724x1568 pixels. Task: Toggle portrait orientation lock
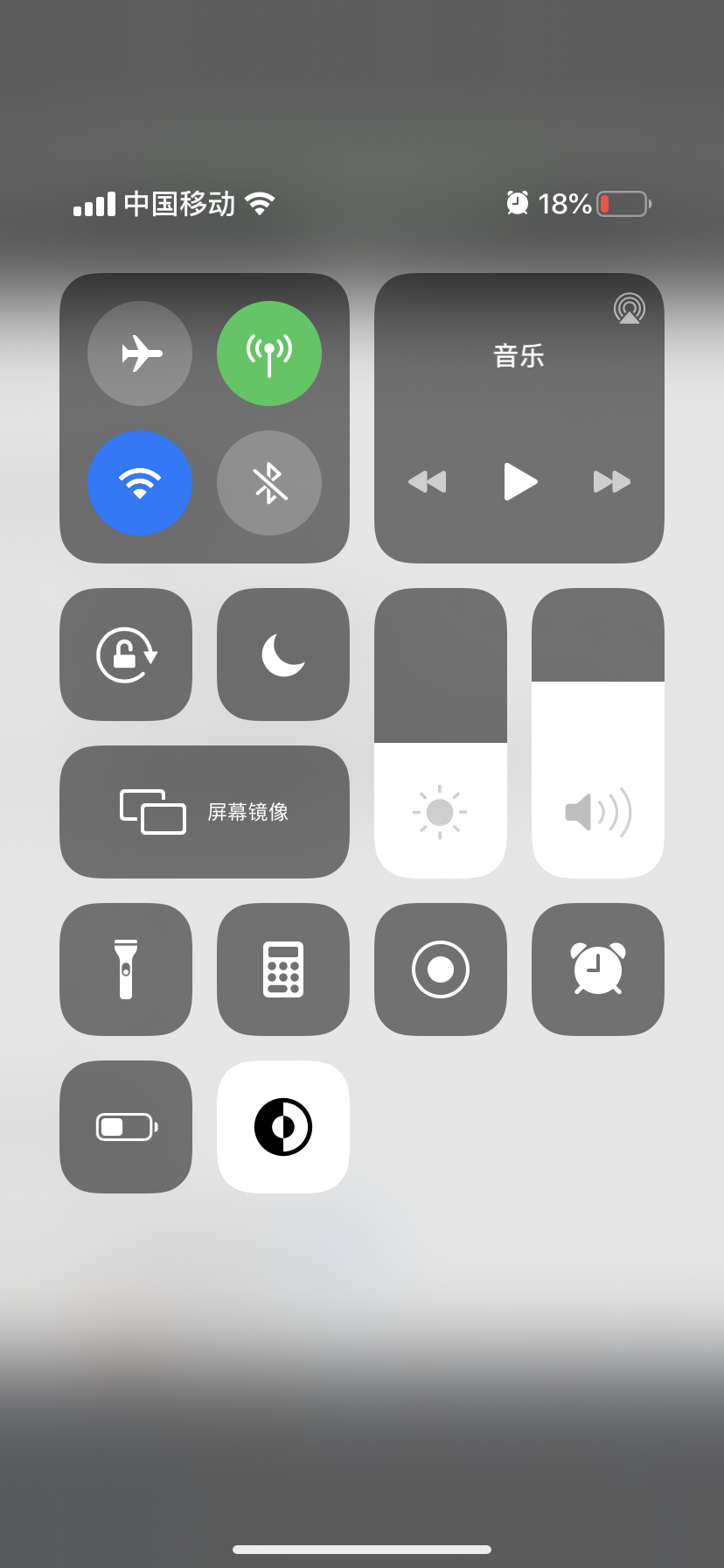[x=126, y=654]
